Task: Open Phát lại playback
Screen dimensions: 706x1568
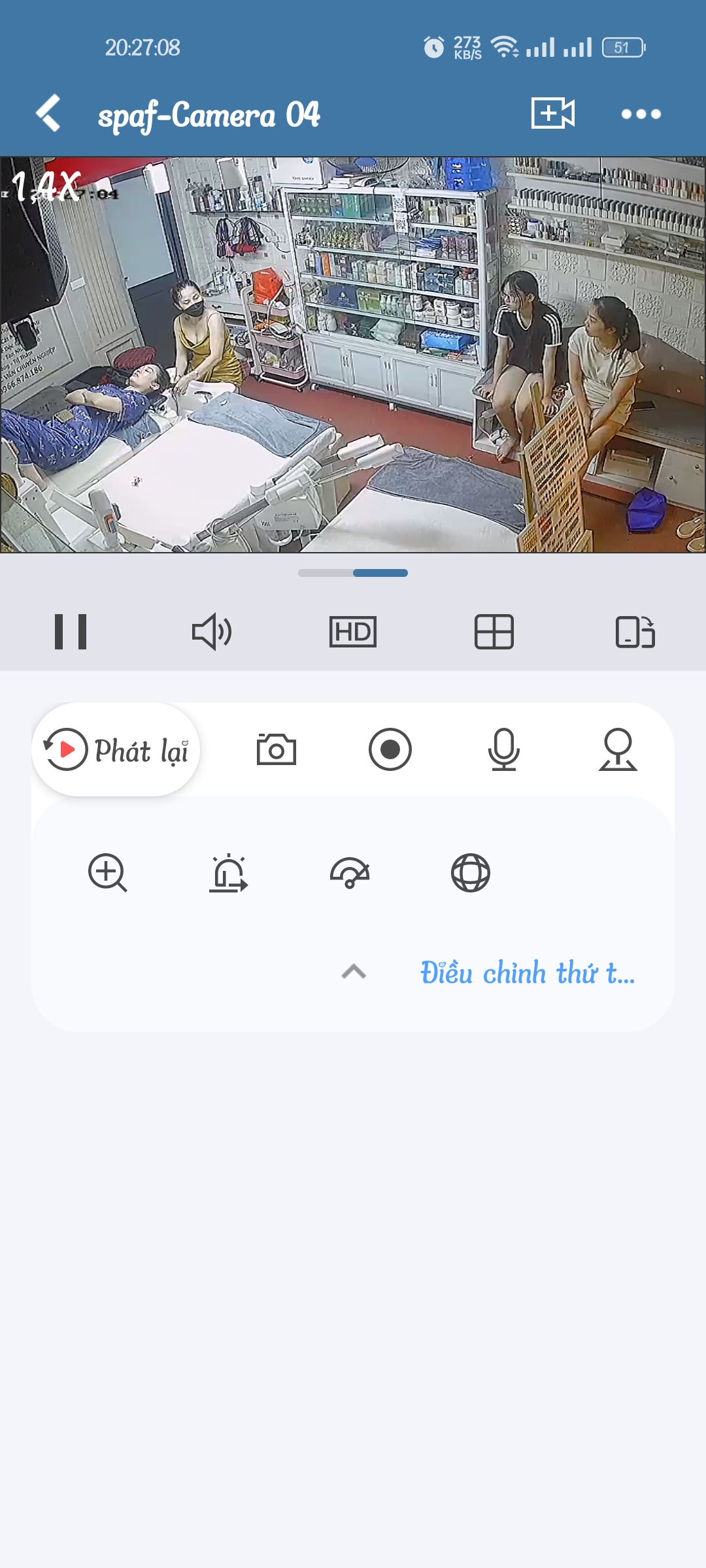Action: [x=116, y=749]
